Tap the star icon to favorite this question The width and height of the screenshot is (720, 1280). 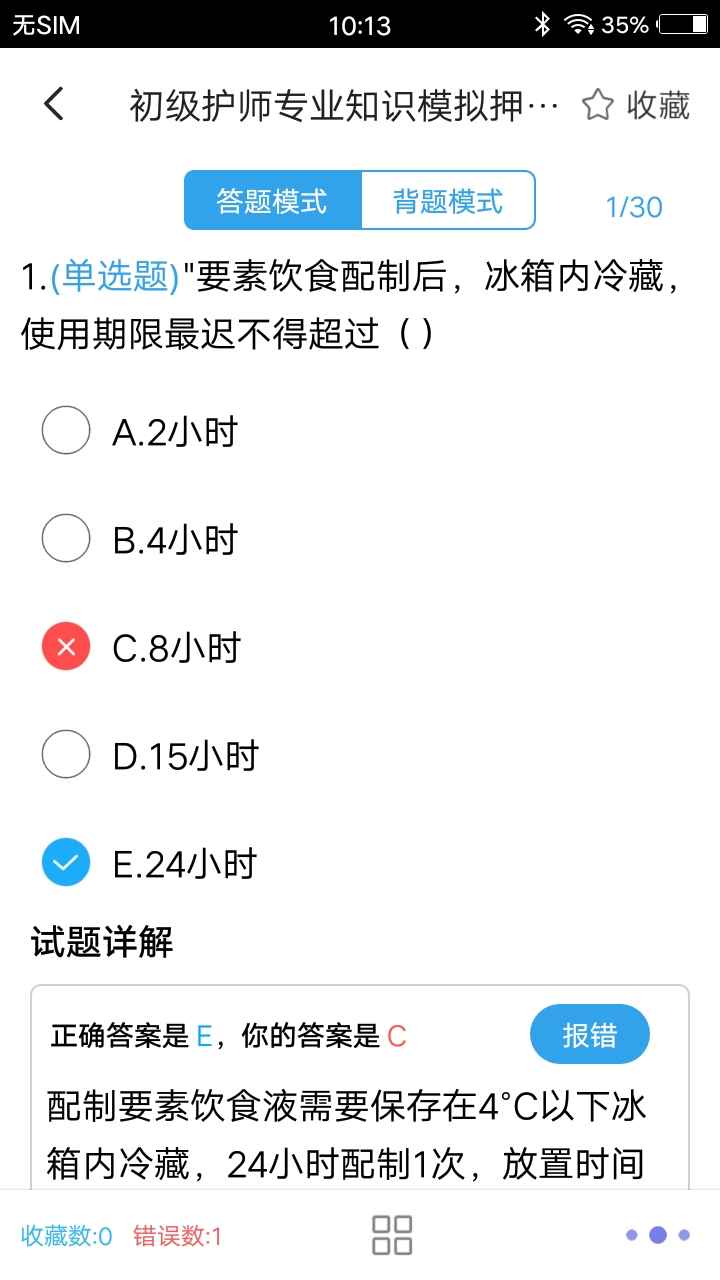click(x=597, y=103)
